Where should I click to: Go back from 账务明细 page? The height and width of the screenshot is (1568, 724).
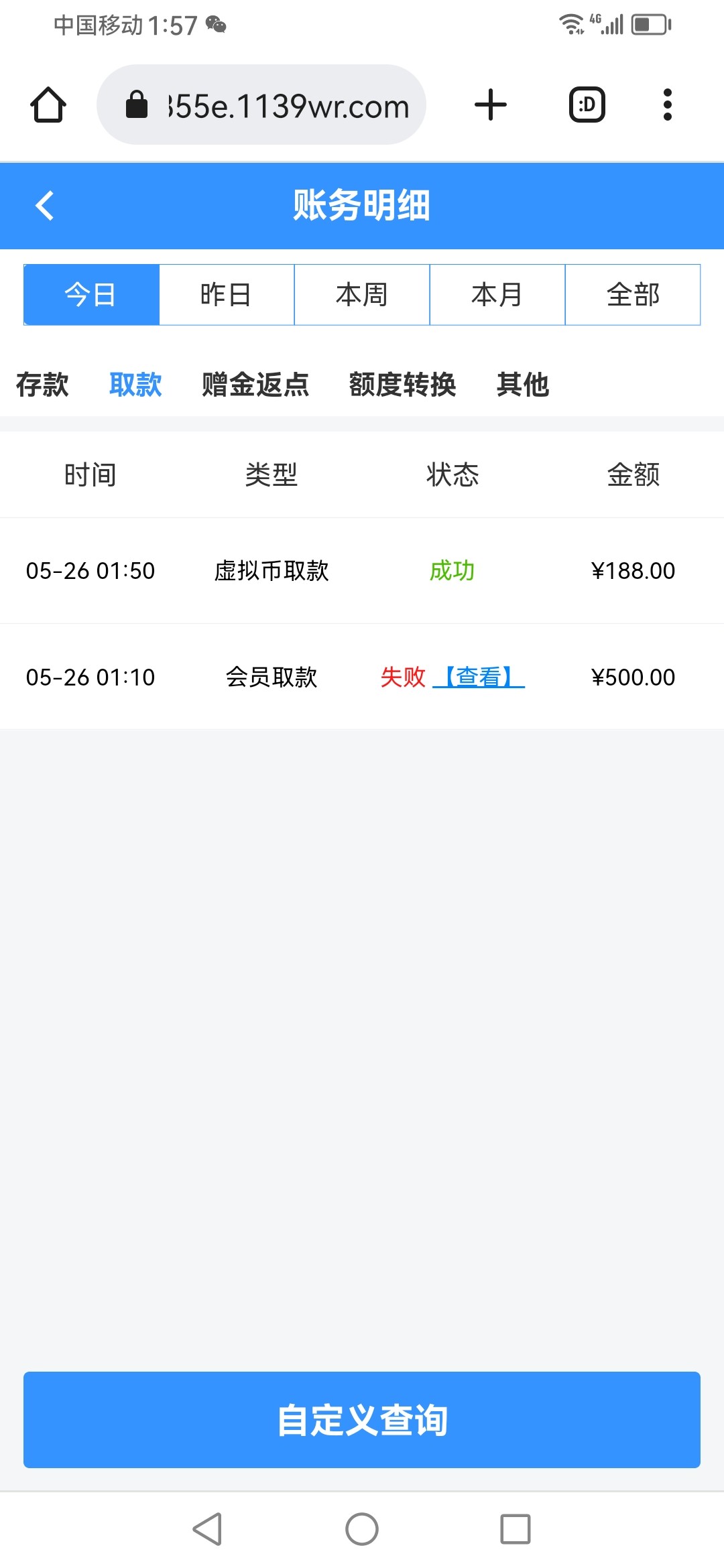tap(44, 205)
